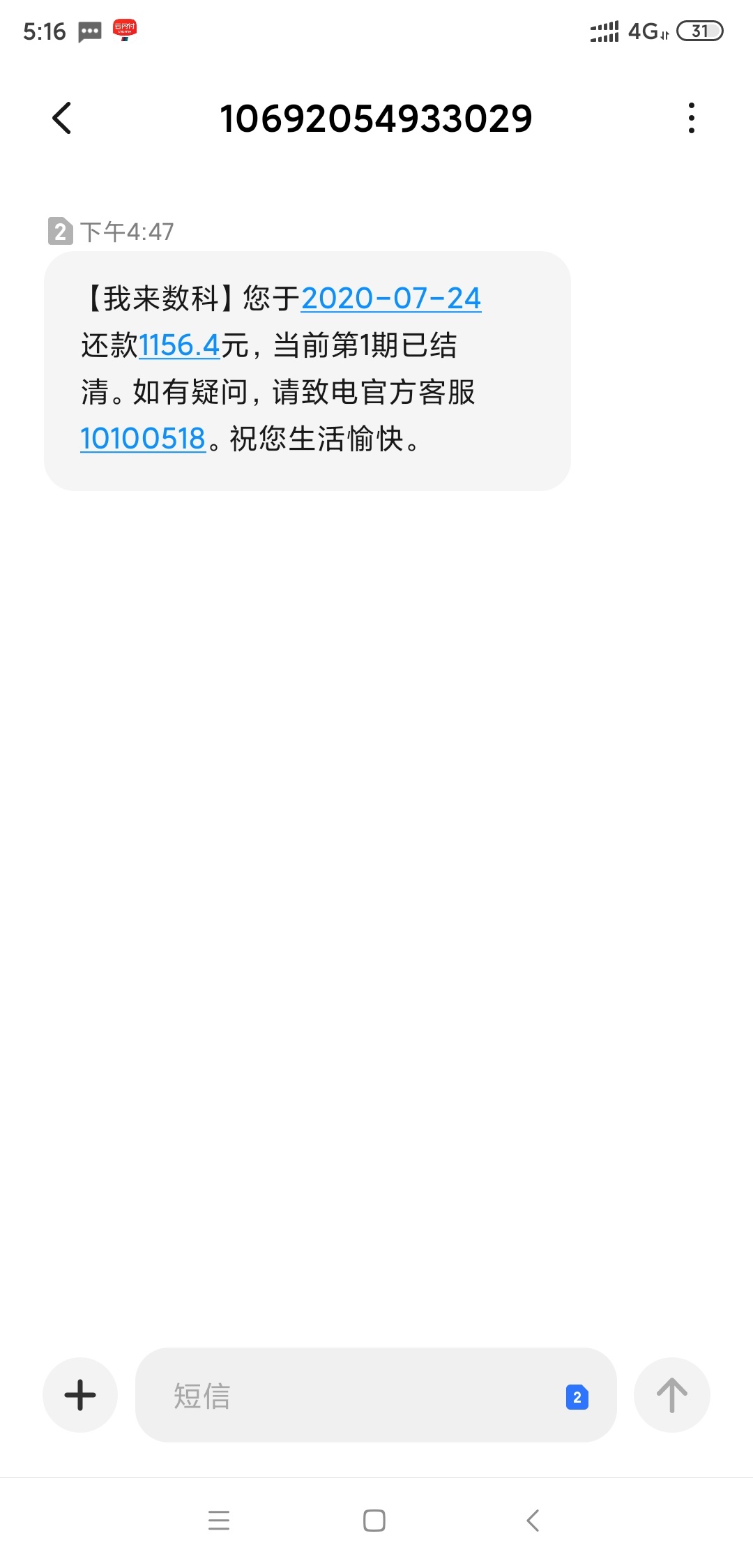Viewport: 753px width, 1568px height.
Task: Send the message with the arrow button
Action: point(672,1395)
